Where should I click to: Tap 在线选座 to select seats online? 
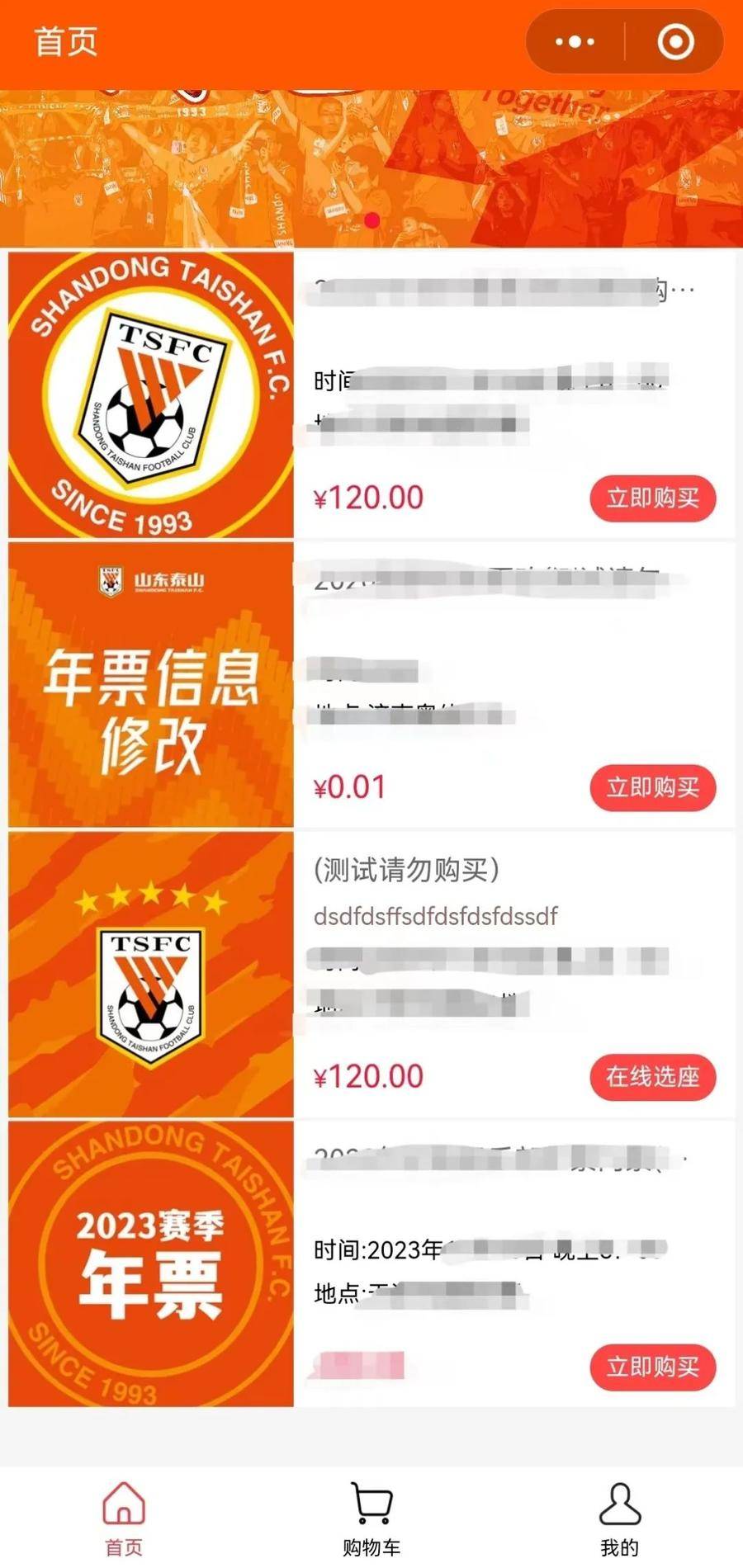[652, 1077]
